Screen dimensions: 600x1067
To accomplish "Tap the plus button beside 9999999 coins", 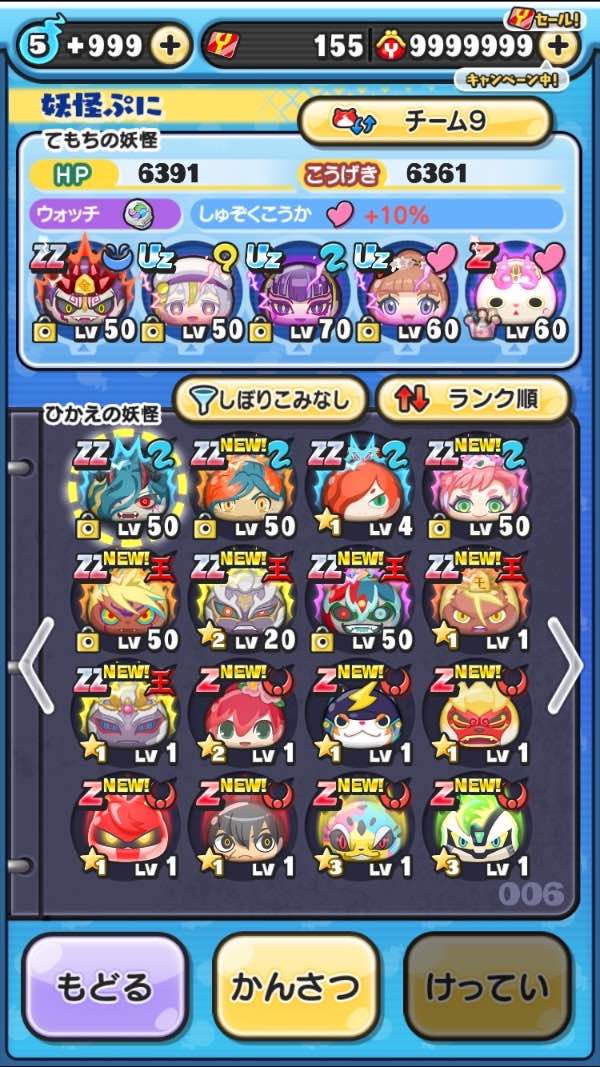I will [558, 46].
